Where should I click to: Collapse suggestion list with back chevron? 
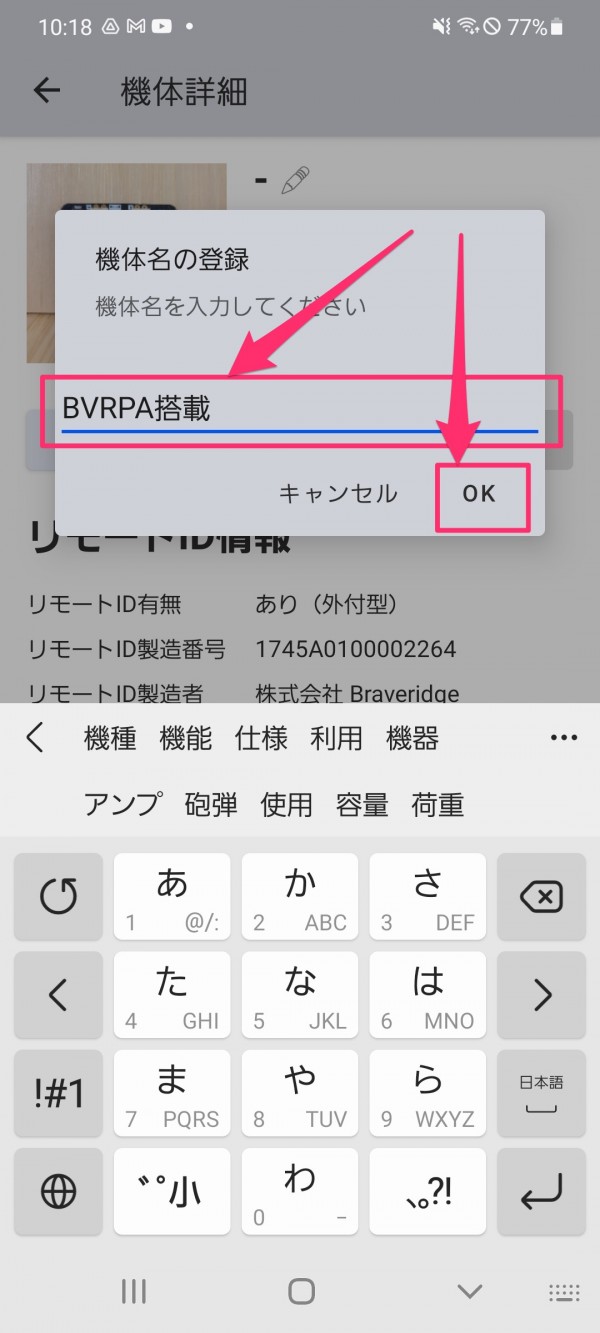click(36, 739)
